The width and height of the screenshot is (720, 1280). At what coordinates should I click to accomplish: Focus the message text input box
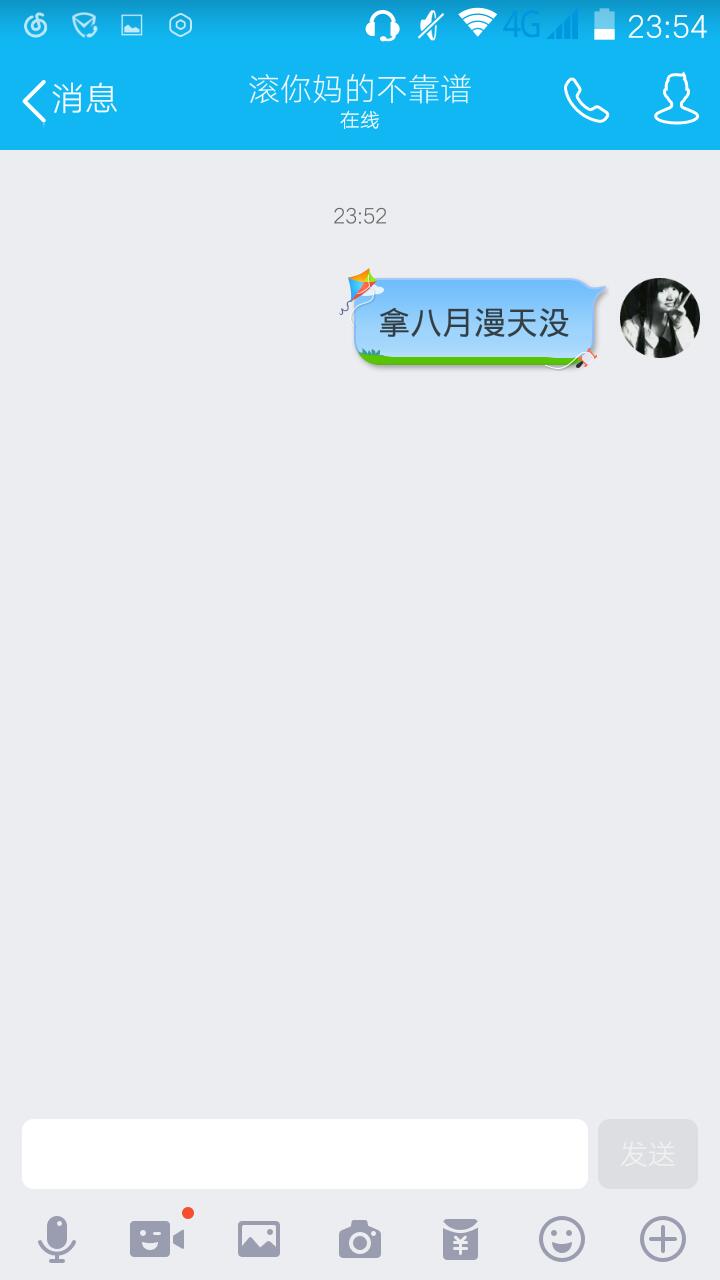pos(305,1154)
